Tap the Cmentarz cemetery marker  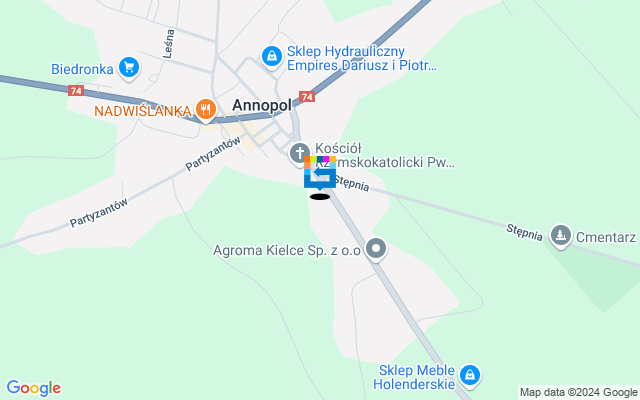(x=562, y=236)
